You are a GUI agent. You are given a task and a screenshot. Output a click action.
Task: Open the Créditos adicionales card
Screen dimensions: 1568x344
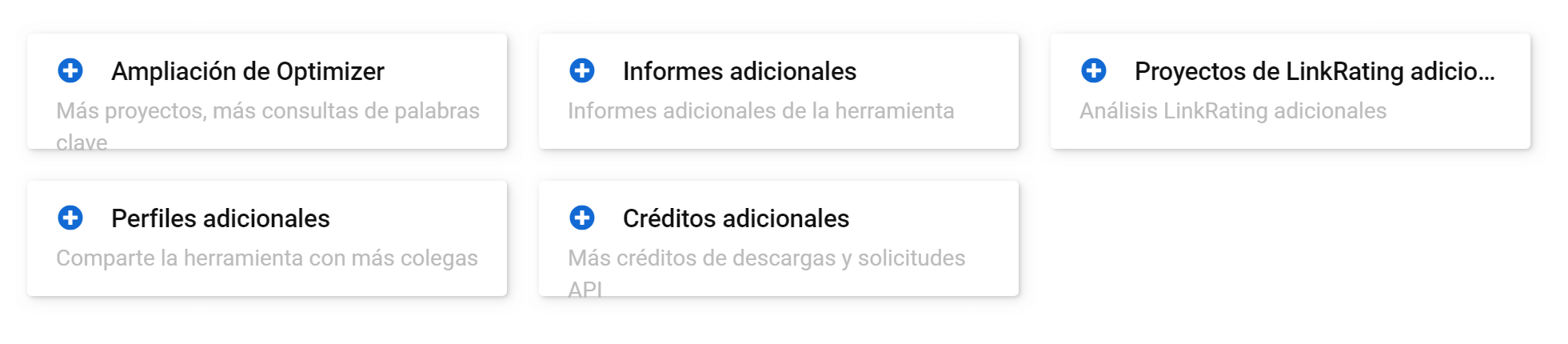click(778, 238)
